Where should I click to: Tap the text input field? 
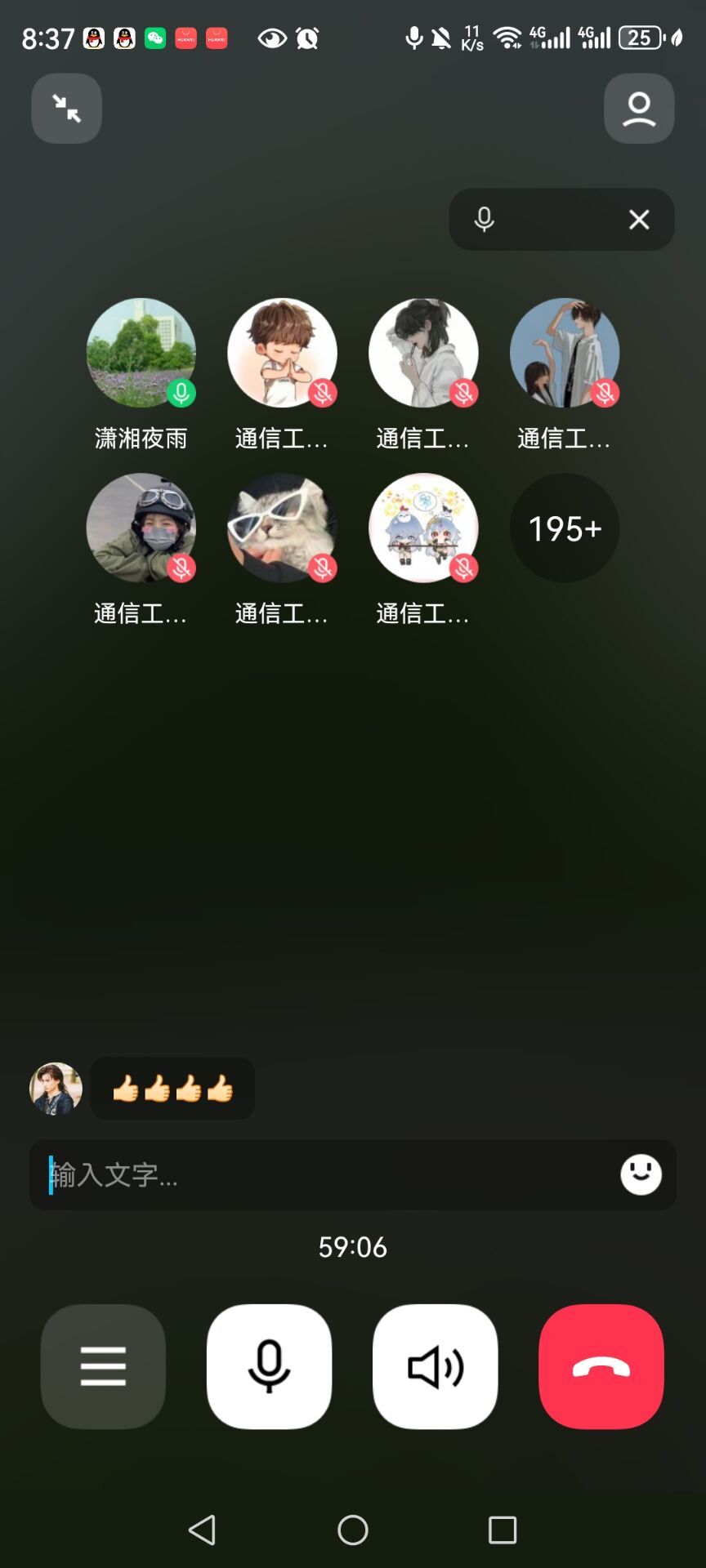(327, 1174)
